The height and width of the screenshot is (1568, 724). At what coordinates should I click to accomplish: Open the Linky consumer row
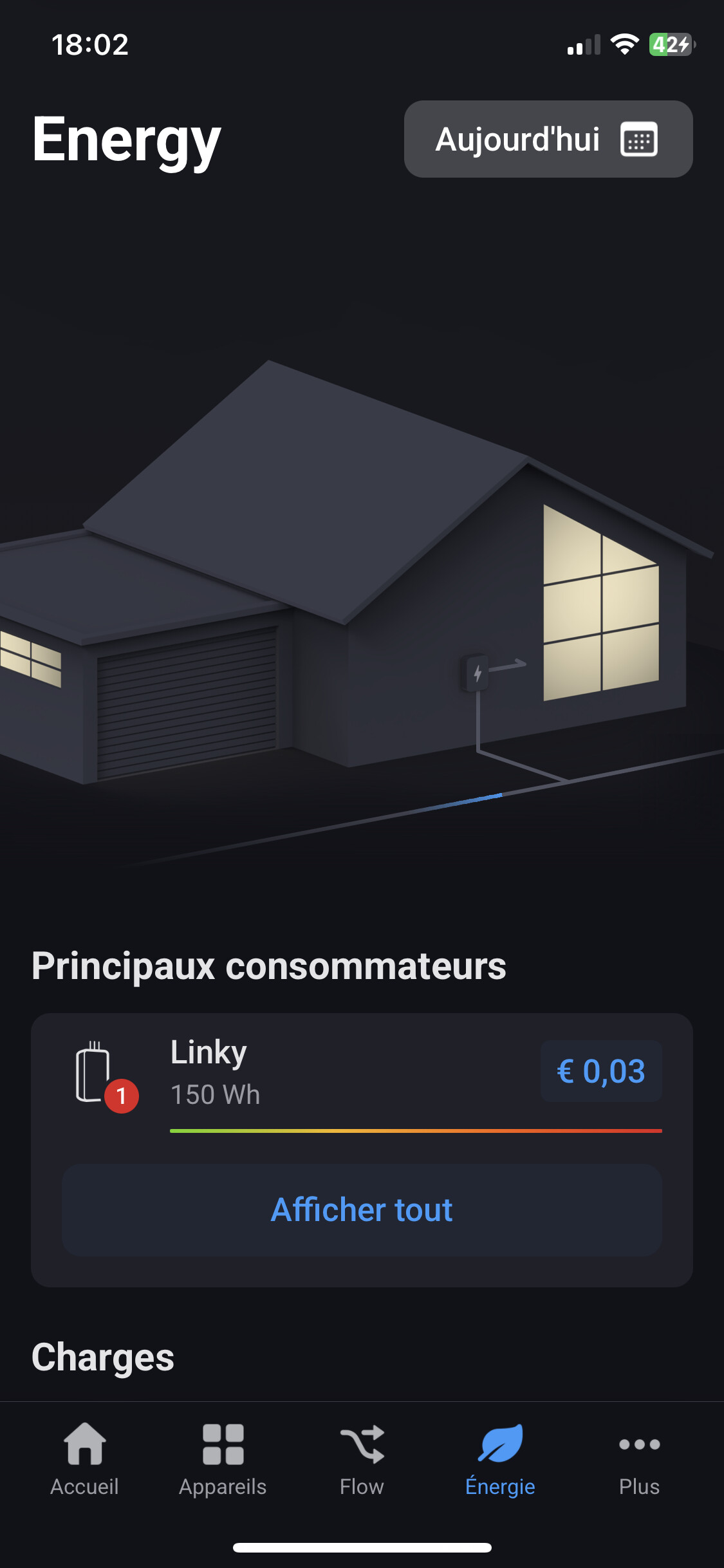coord(361,1072)
